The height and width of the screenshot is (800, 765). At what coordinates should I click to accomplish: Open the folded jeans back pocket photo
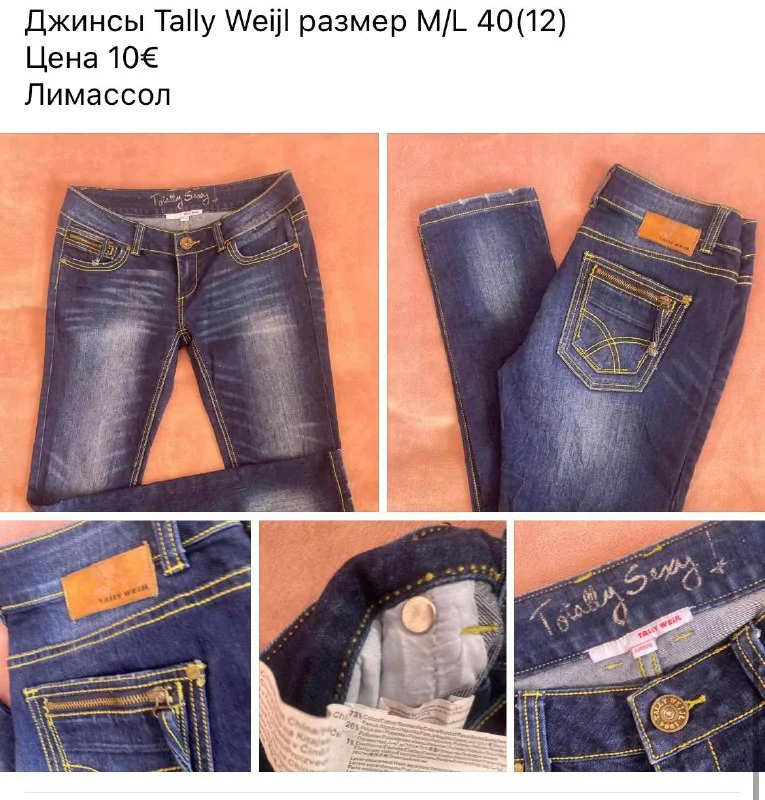pyautogui.click(x=575, y=322)
